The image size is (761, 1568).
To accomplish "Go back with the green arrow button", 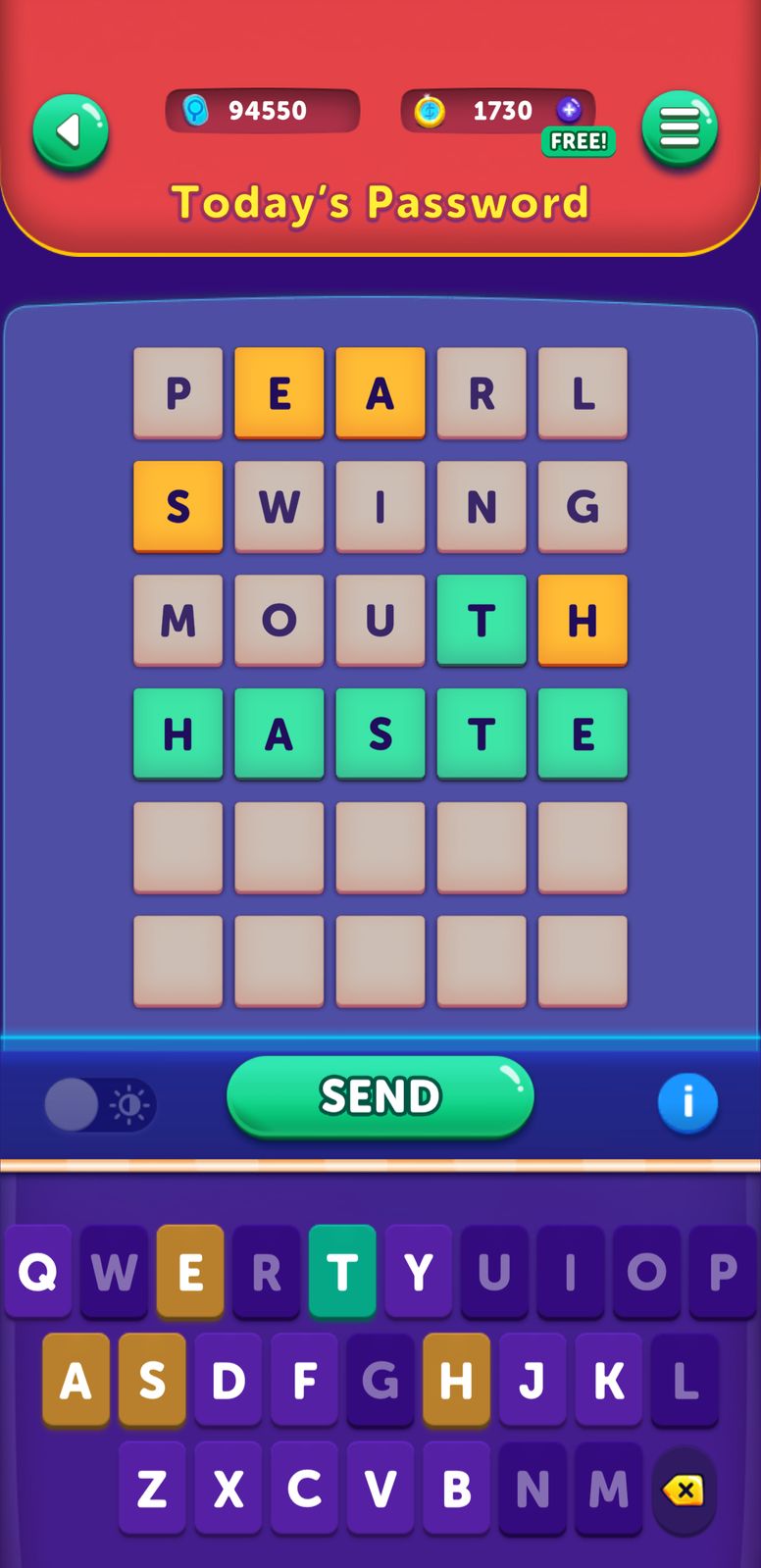I will [x=70, y=131].
